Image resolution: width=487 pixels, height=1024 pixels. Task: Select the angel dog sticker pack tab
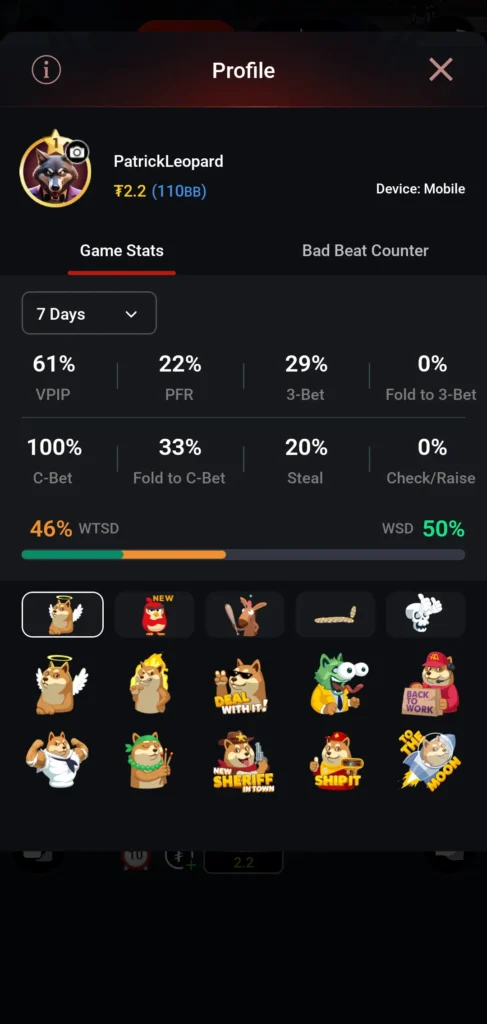[63, 615]
